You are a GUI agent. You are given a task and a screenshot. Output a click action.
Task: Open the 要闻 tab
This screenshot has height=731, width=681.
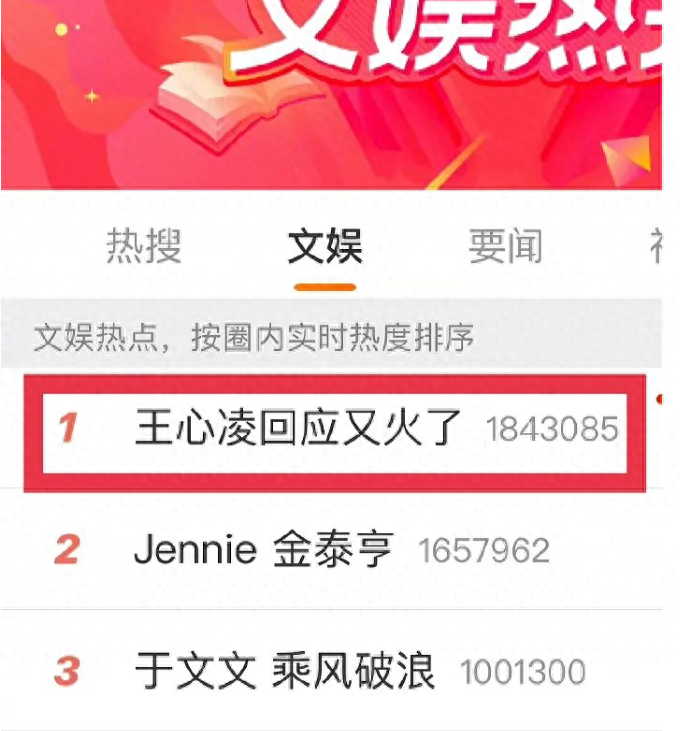[x=505, y=246]
